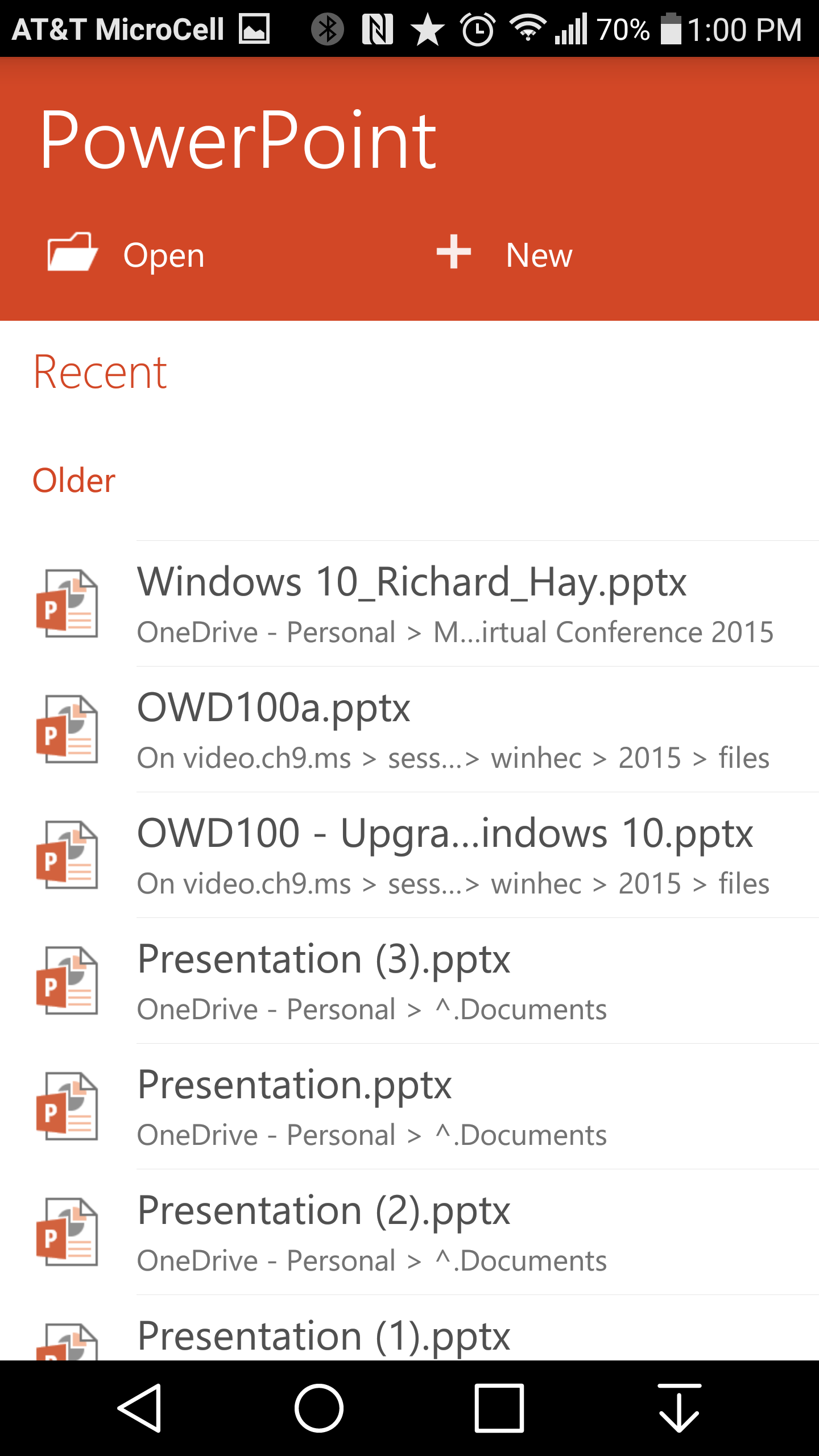Go to the home screen
The height and width of the screenshot is (1456, 819).
[x=319, y=1408]
